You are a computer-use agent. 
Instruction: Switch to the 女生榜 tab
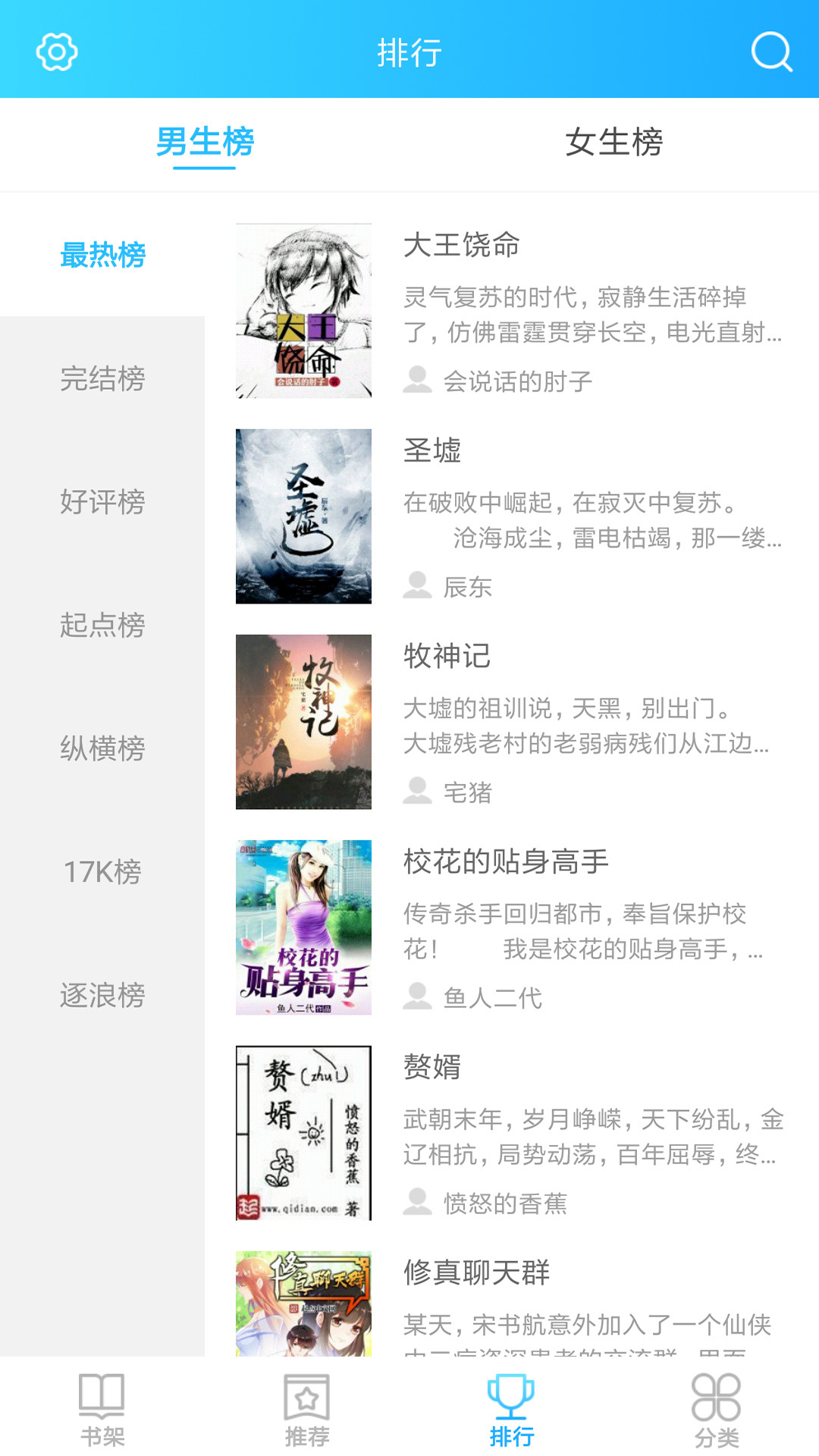613,143
